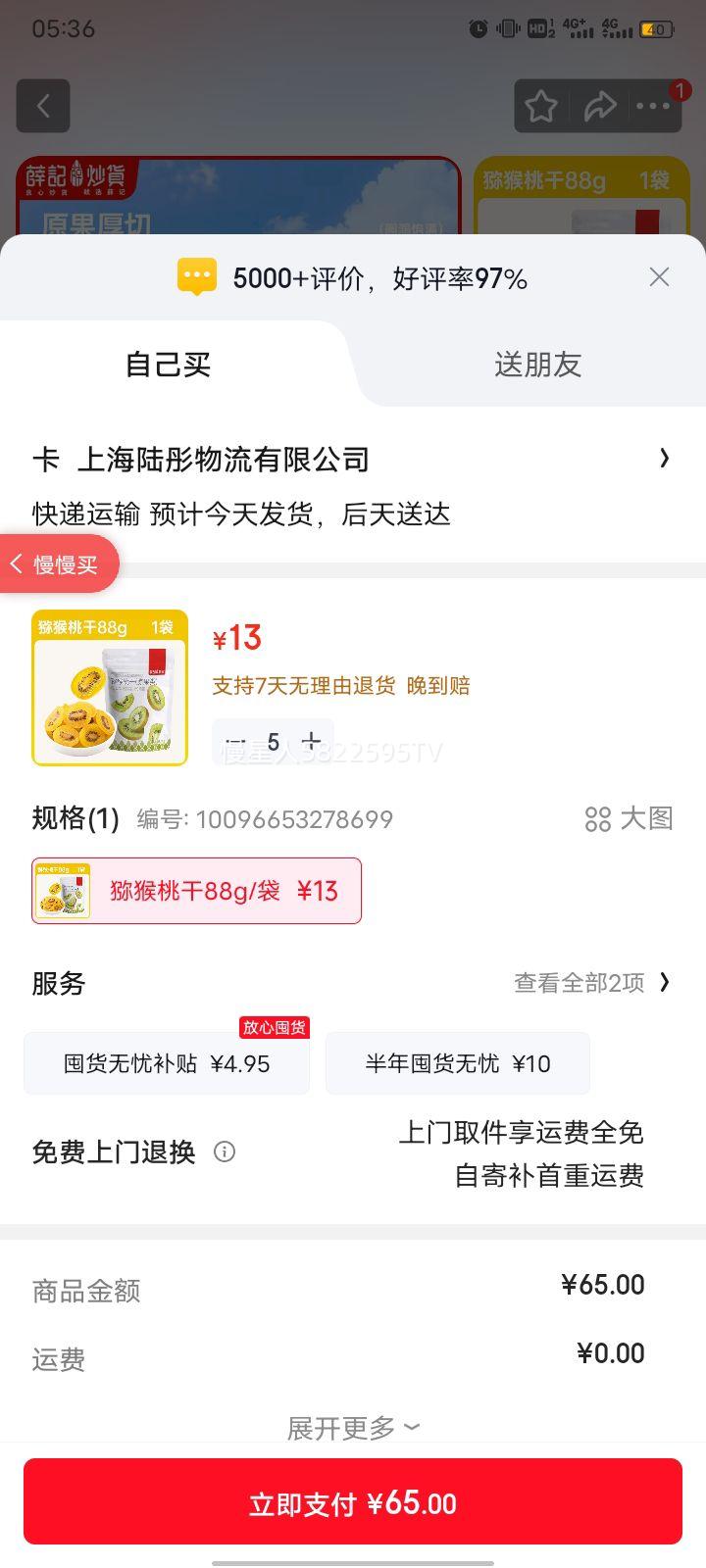706x1568 pixels.
Task: Select the 半年囤货无忧 ¥10 service option
Action: click(457, 1063)
